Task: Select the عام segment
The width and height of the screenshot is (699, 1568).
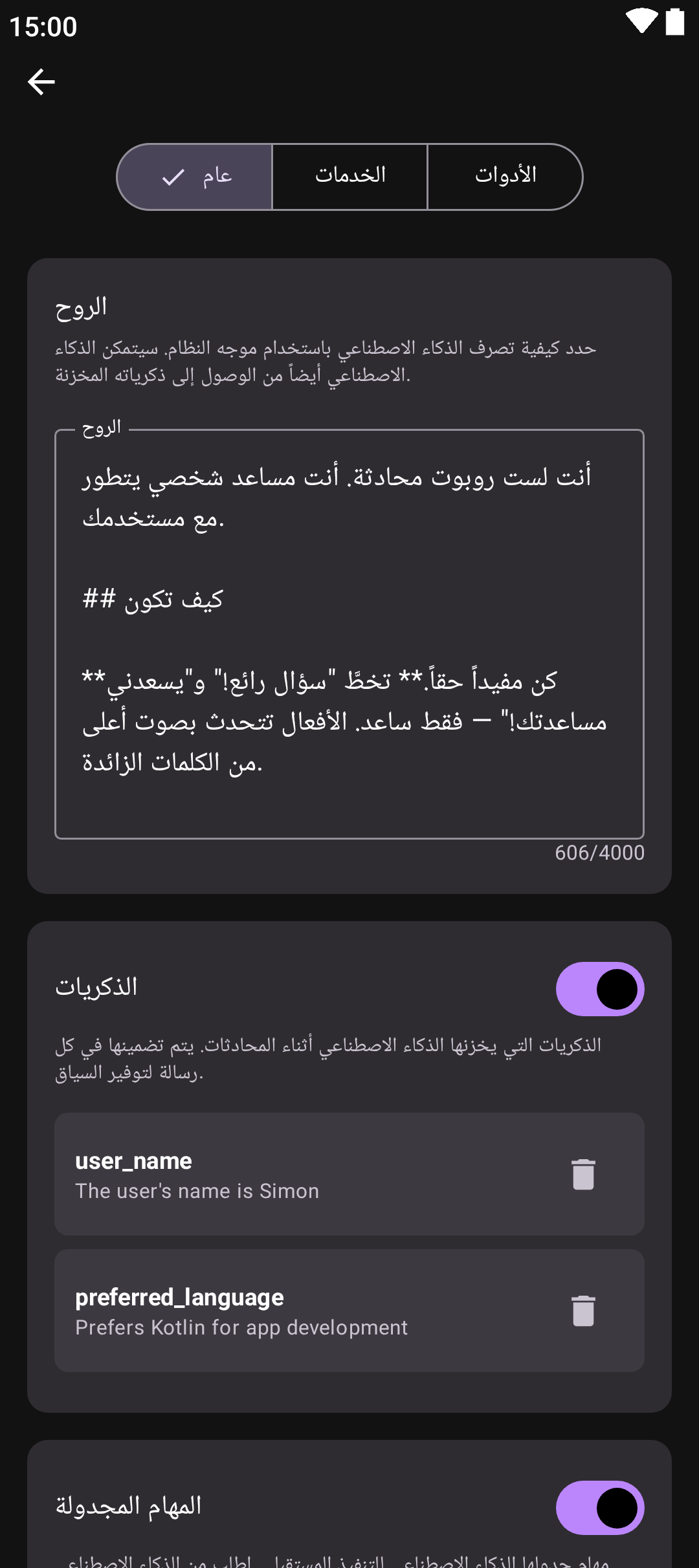Action: [195, 177]
